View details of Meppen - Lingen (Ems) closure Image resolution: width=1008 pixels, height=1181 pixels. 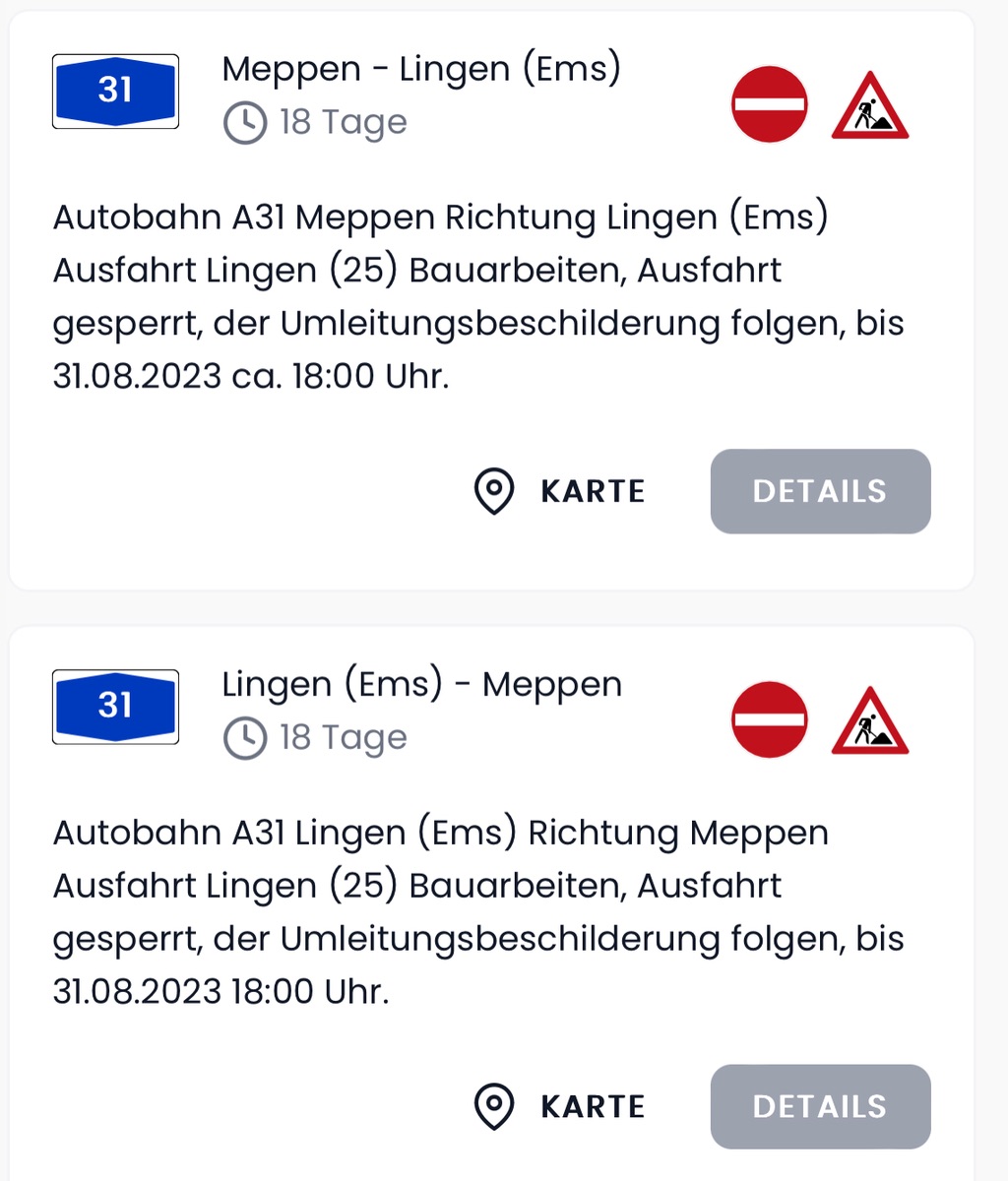point(820,491)
